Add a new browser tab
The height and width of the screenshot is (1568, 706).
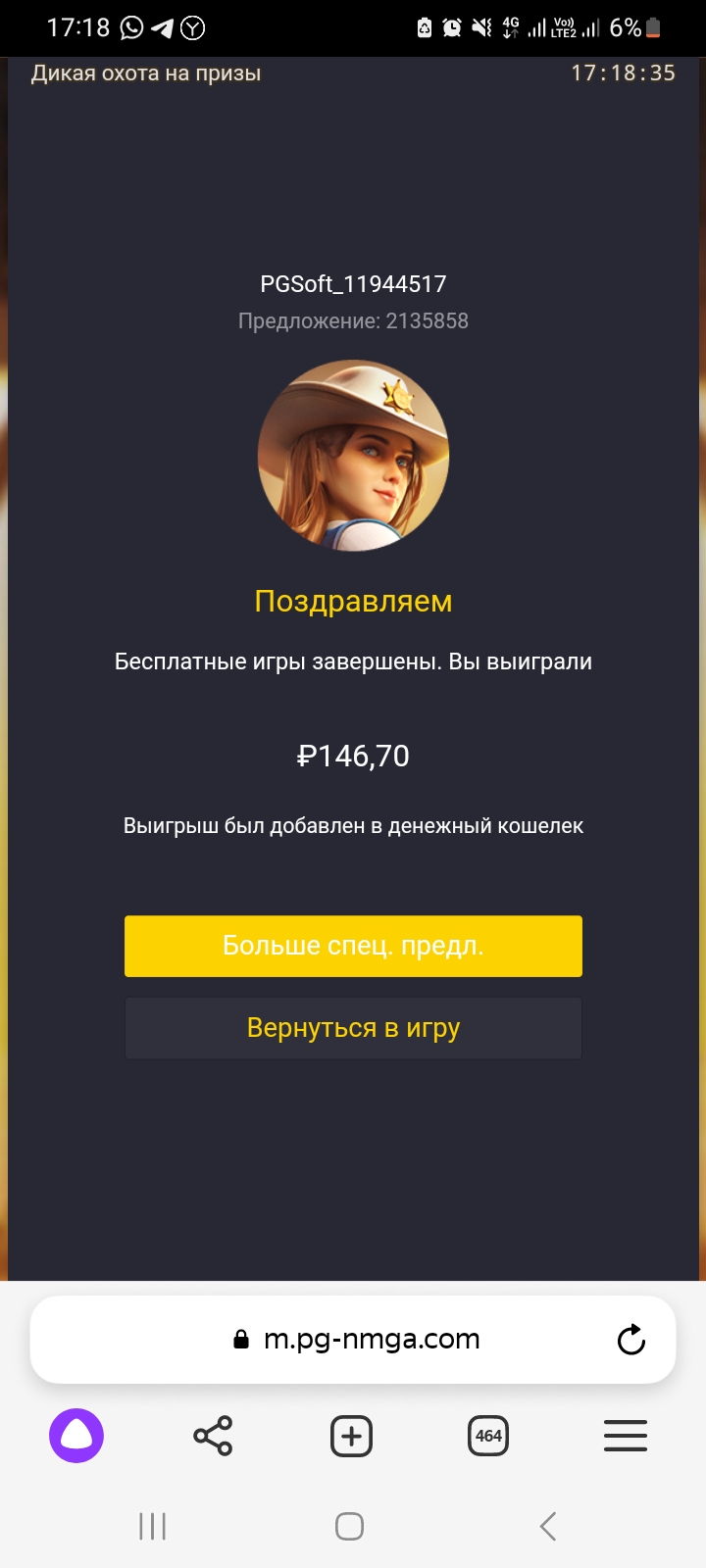351,1436
